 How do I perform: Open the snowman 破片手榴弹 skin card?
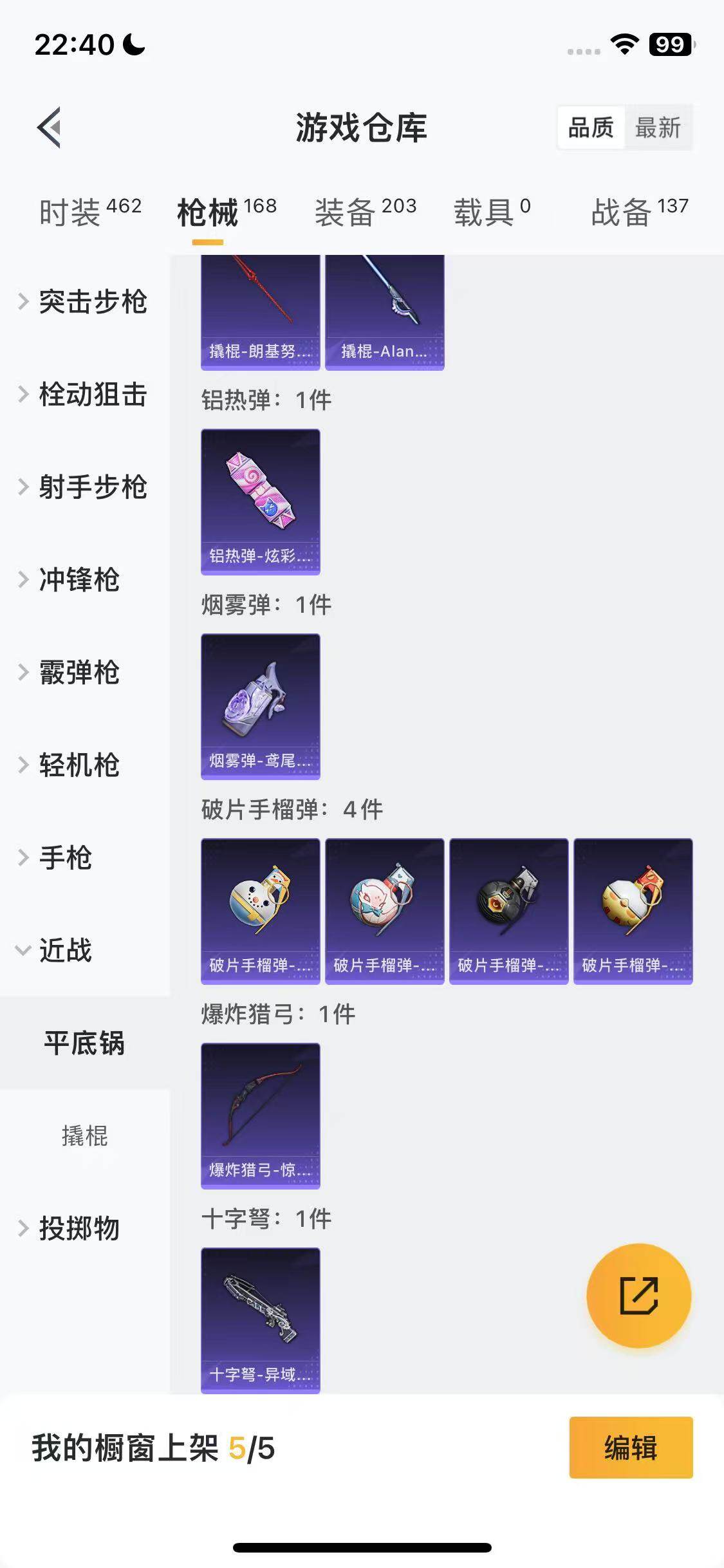click(260, 911)
